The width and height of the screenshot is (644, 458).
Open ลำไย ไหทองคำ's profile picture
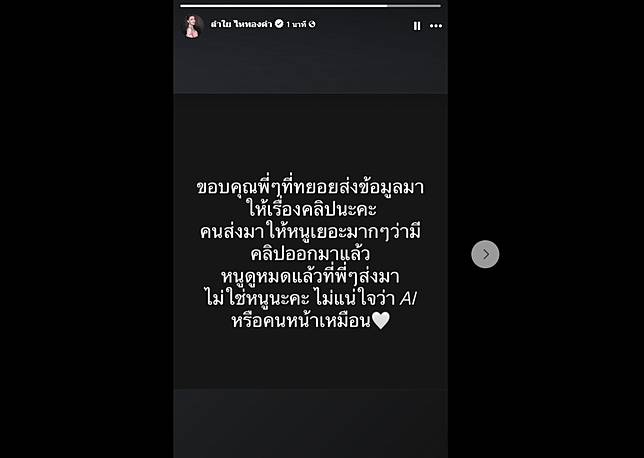pyautogui.click(x=193, y=26)
